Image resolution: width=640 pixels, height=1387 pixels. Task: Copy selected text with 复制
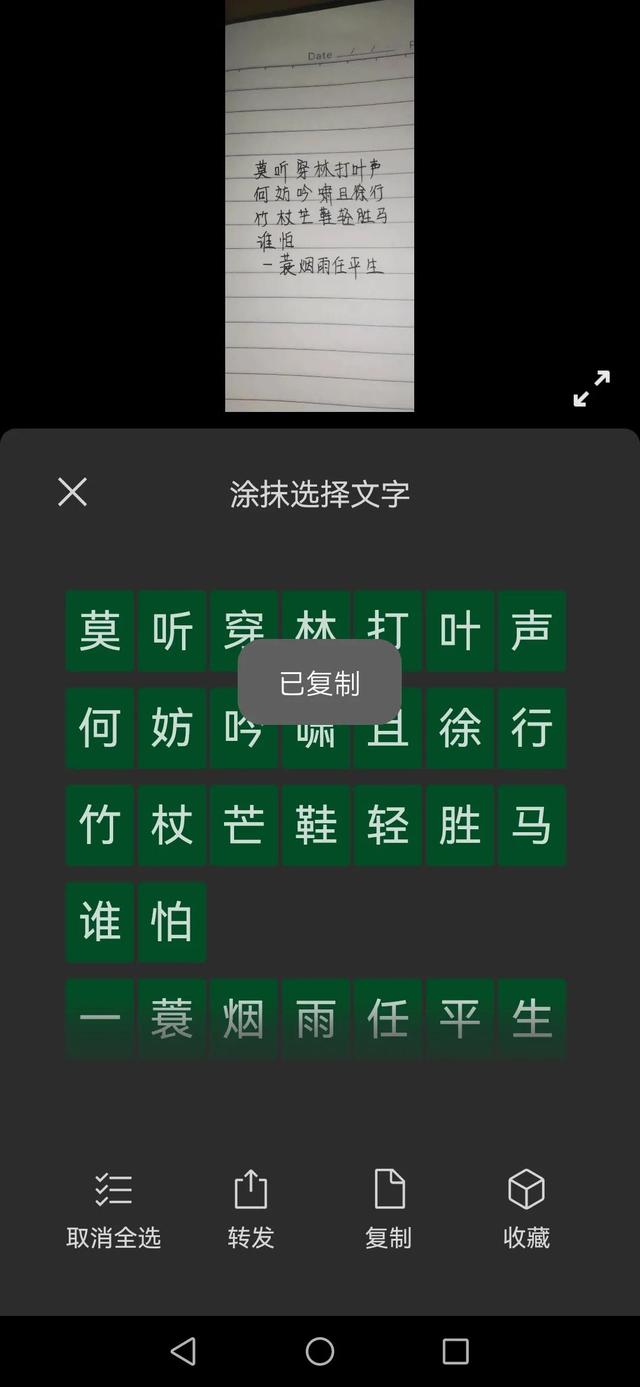pos(388,1211)
